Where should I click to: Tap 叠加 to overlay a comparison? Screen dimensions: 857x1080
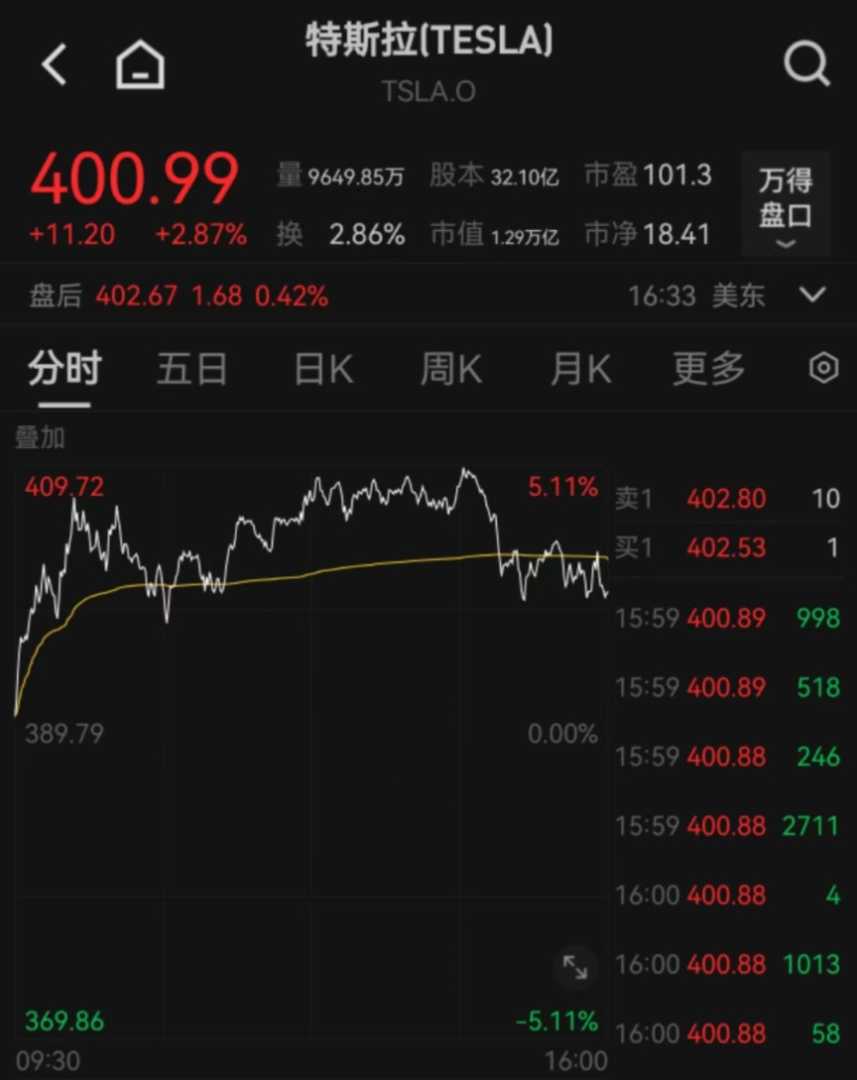click(x=40, y=438)
